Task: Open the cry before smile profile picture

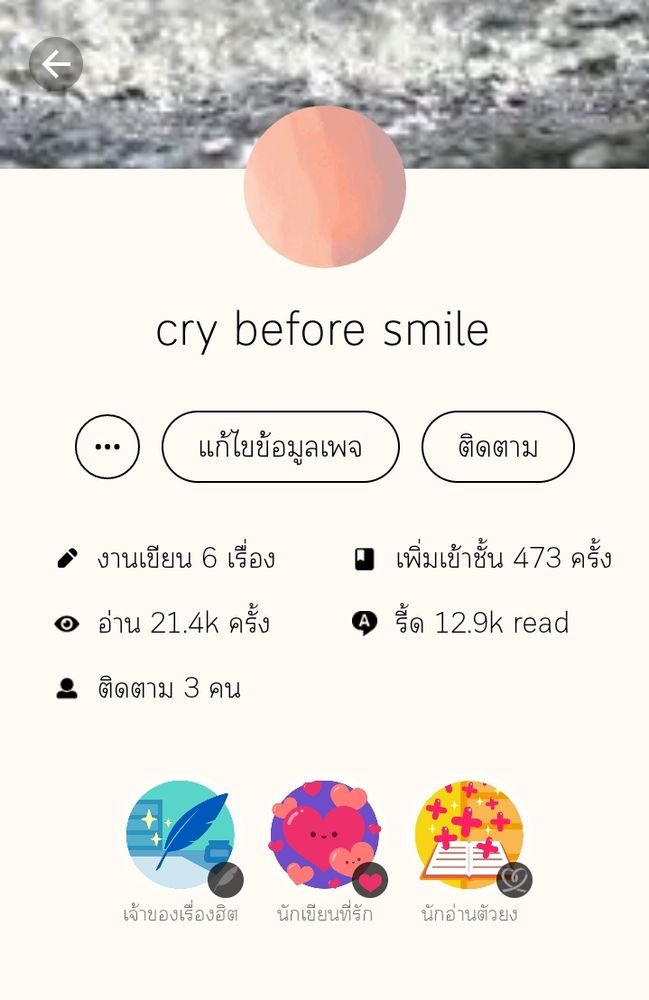Action: point(325,187)
